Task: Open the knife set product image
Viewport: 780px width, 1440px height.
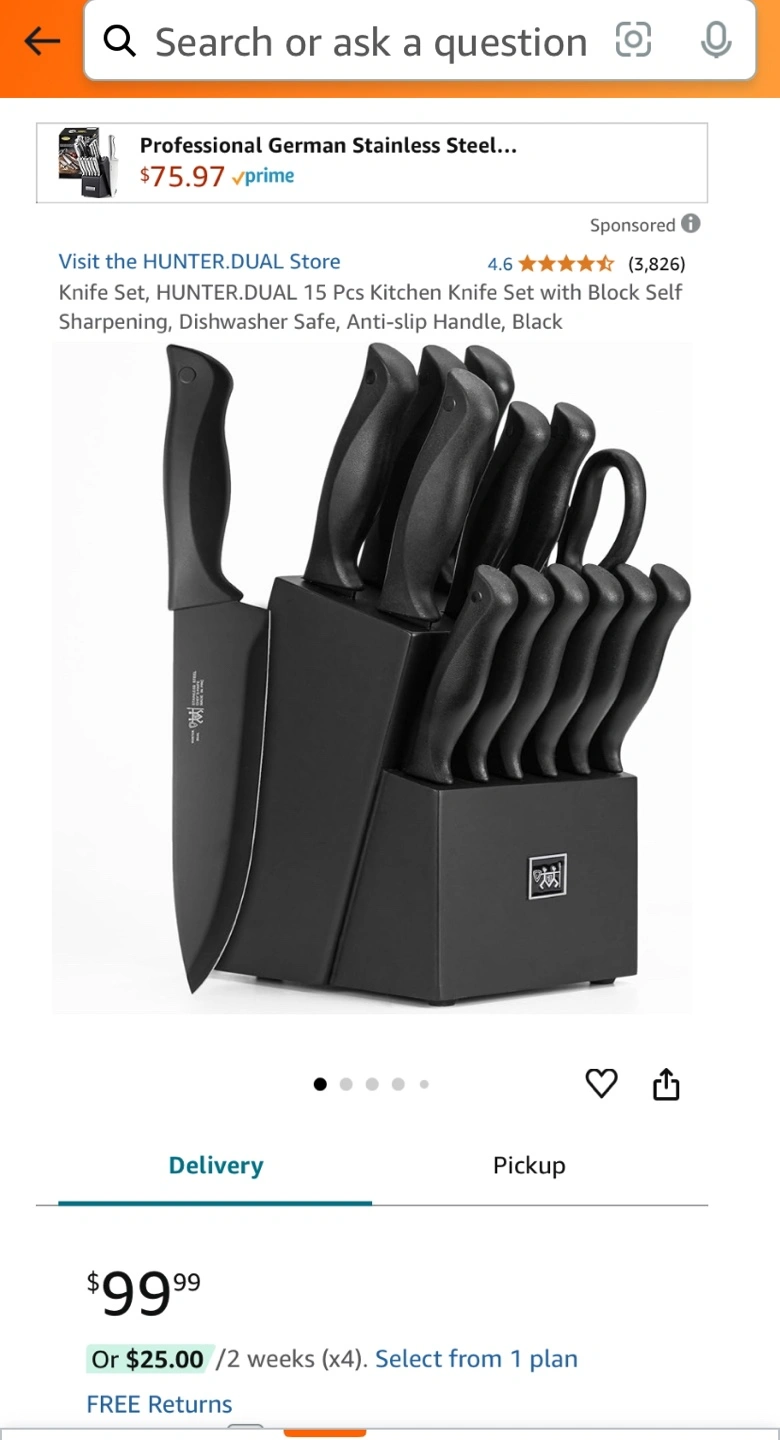Action: tap(372, 678)
